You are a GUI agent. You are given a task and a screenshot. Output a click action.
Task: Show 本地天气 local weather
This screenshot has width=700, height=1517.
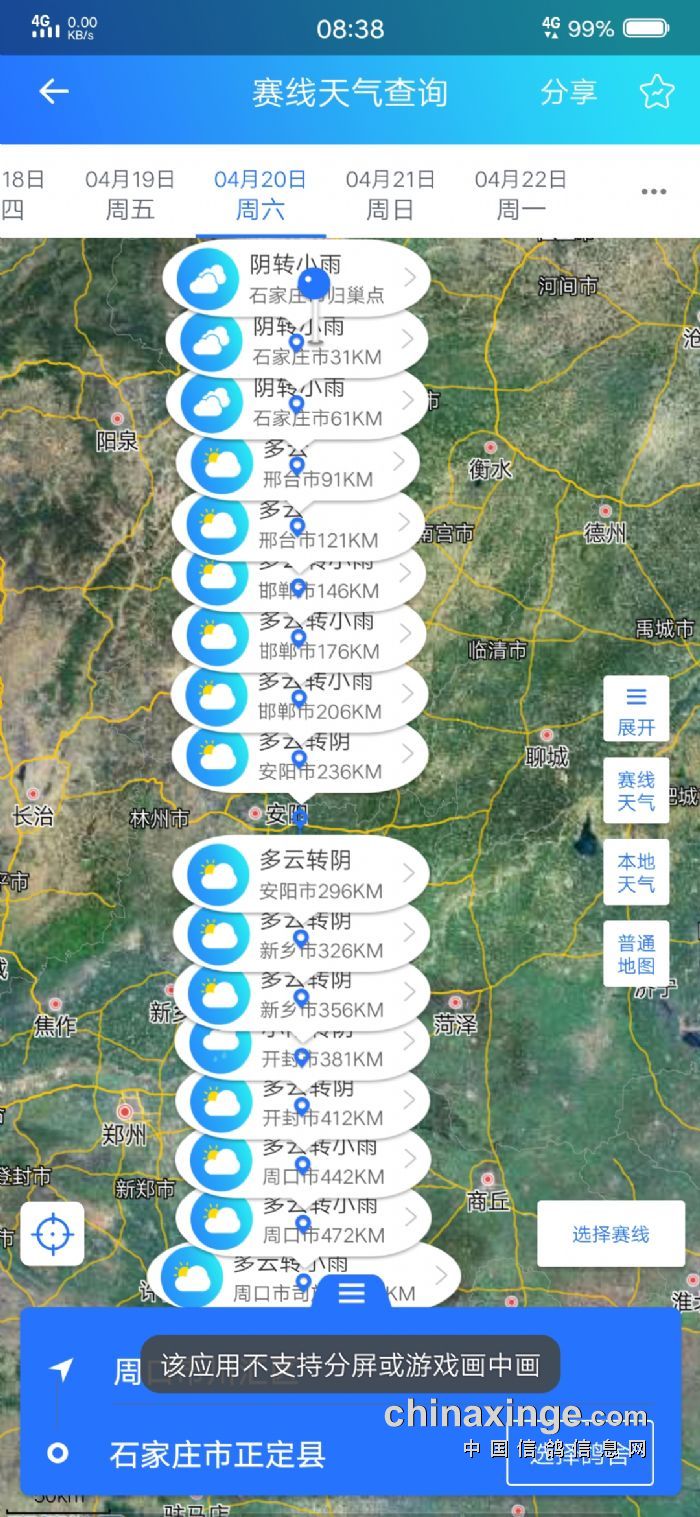coord(636,872)
